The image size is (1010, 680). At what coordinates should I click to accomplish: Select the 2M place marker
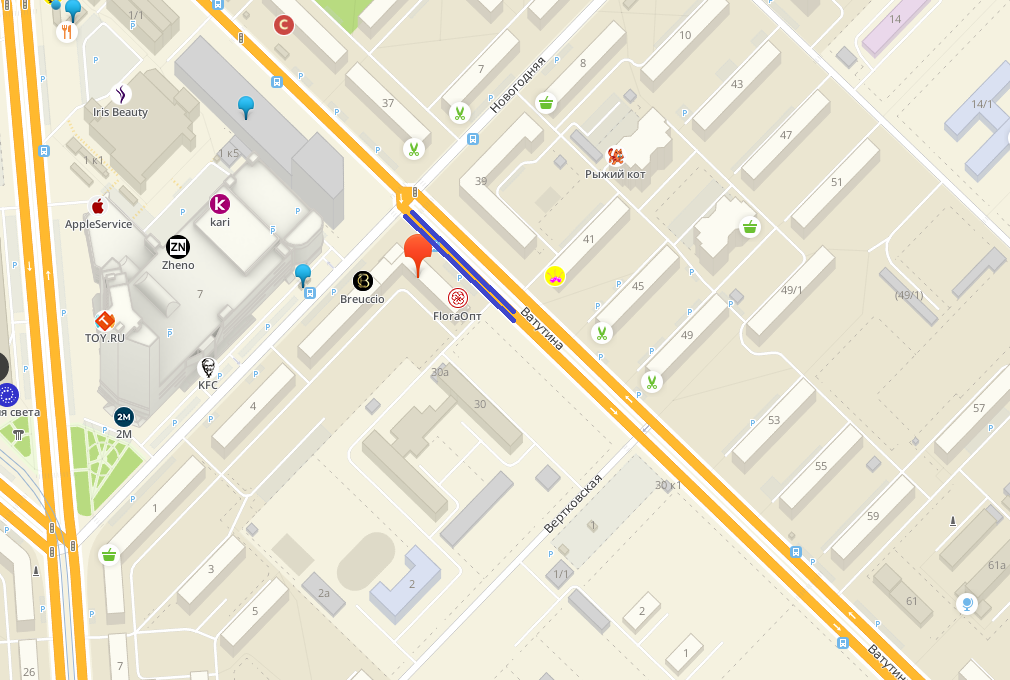[124, 417]
